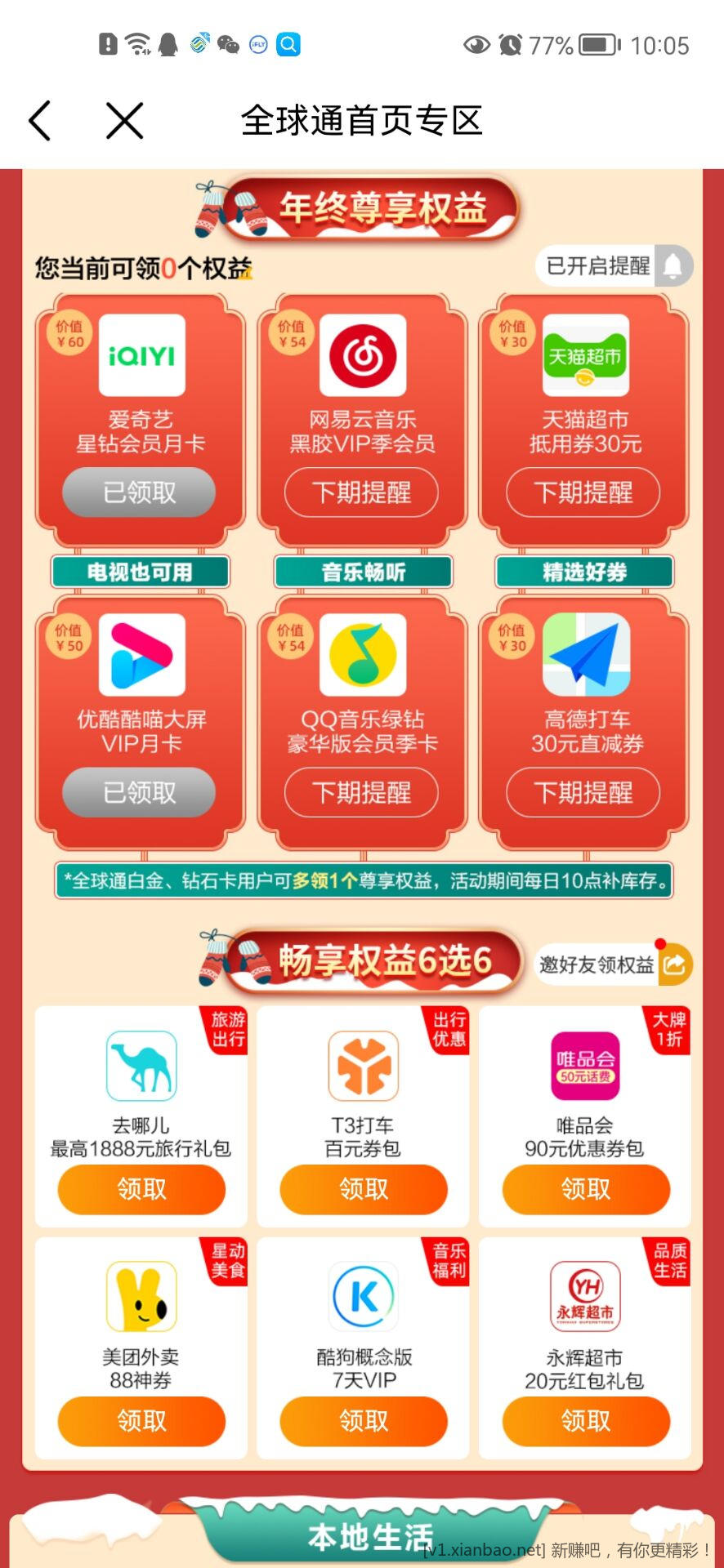Viewport: 724px width, 1568px height.
Task: Claim the T3打车 百元券包
Action: 364,1189
